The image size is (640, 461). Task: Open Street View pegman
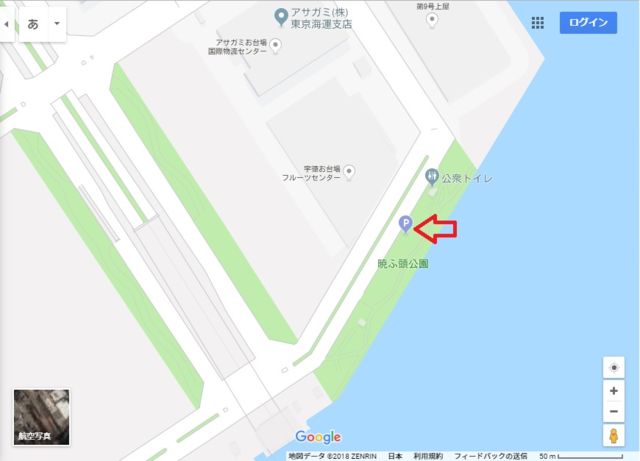[x=613, y=437]
